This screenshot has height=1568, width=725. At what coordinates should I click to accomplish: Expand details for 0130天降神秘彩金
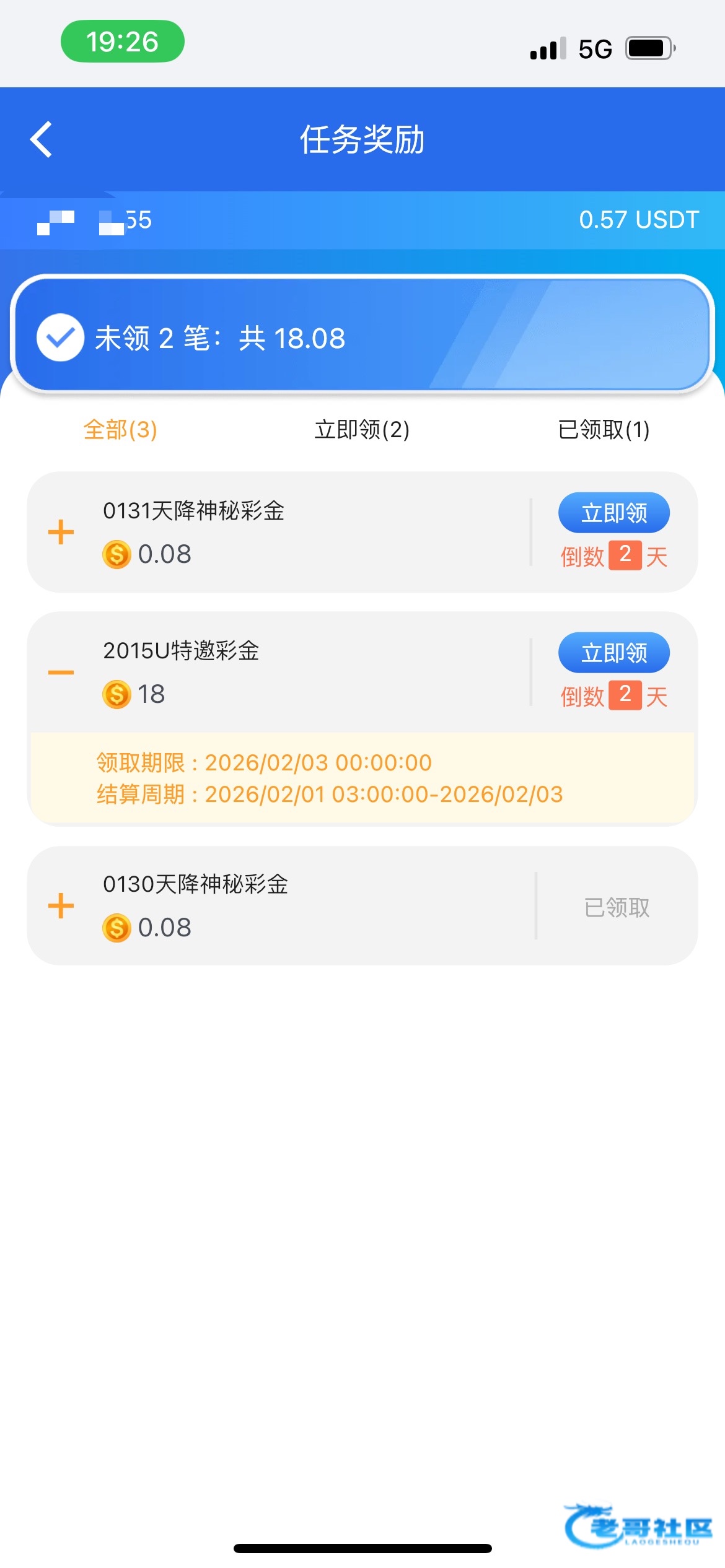pos(61,906)
